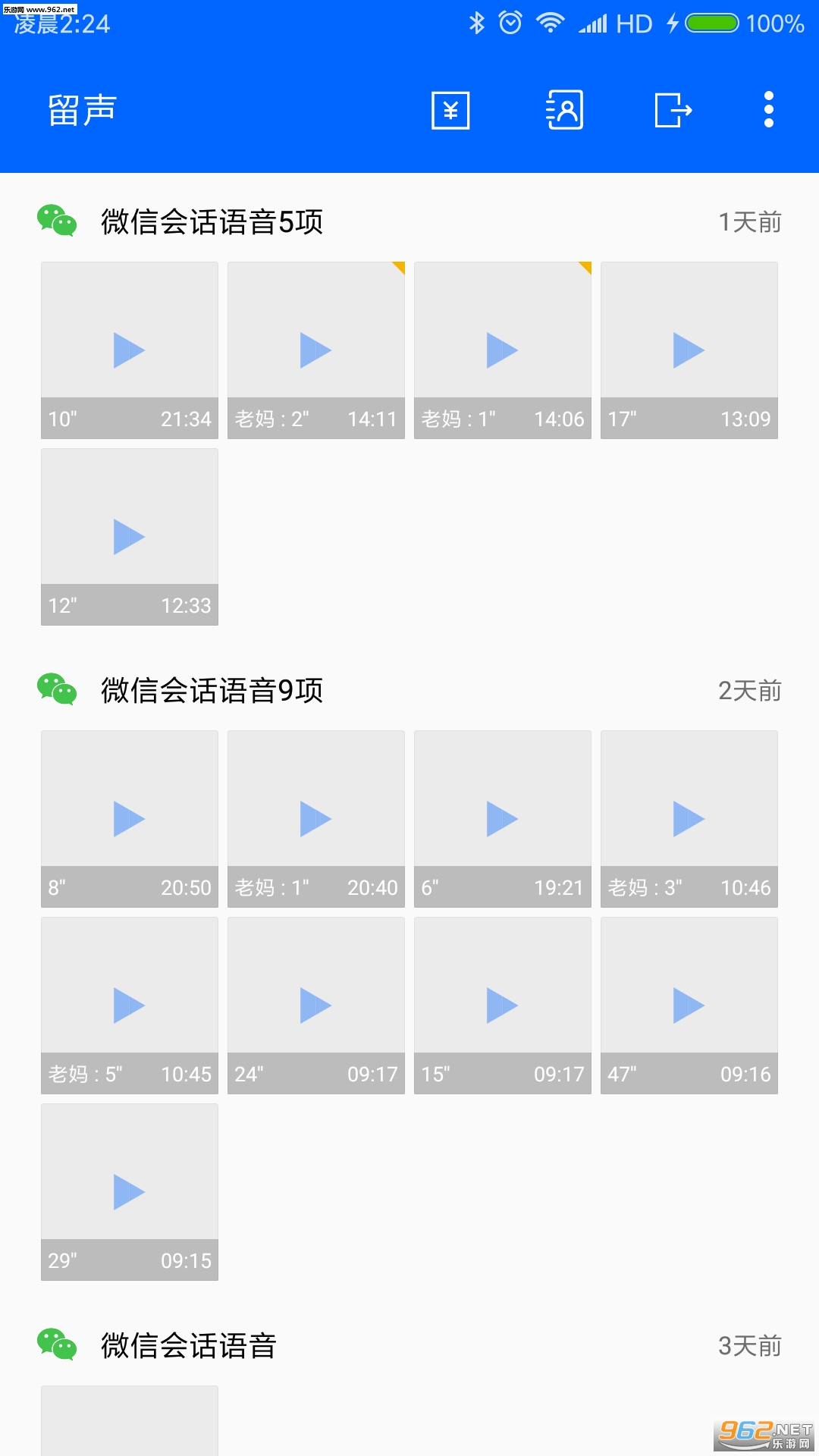
Task: Play the 15" voice clip from 09:17
Action: coord(503,1005)
